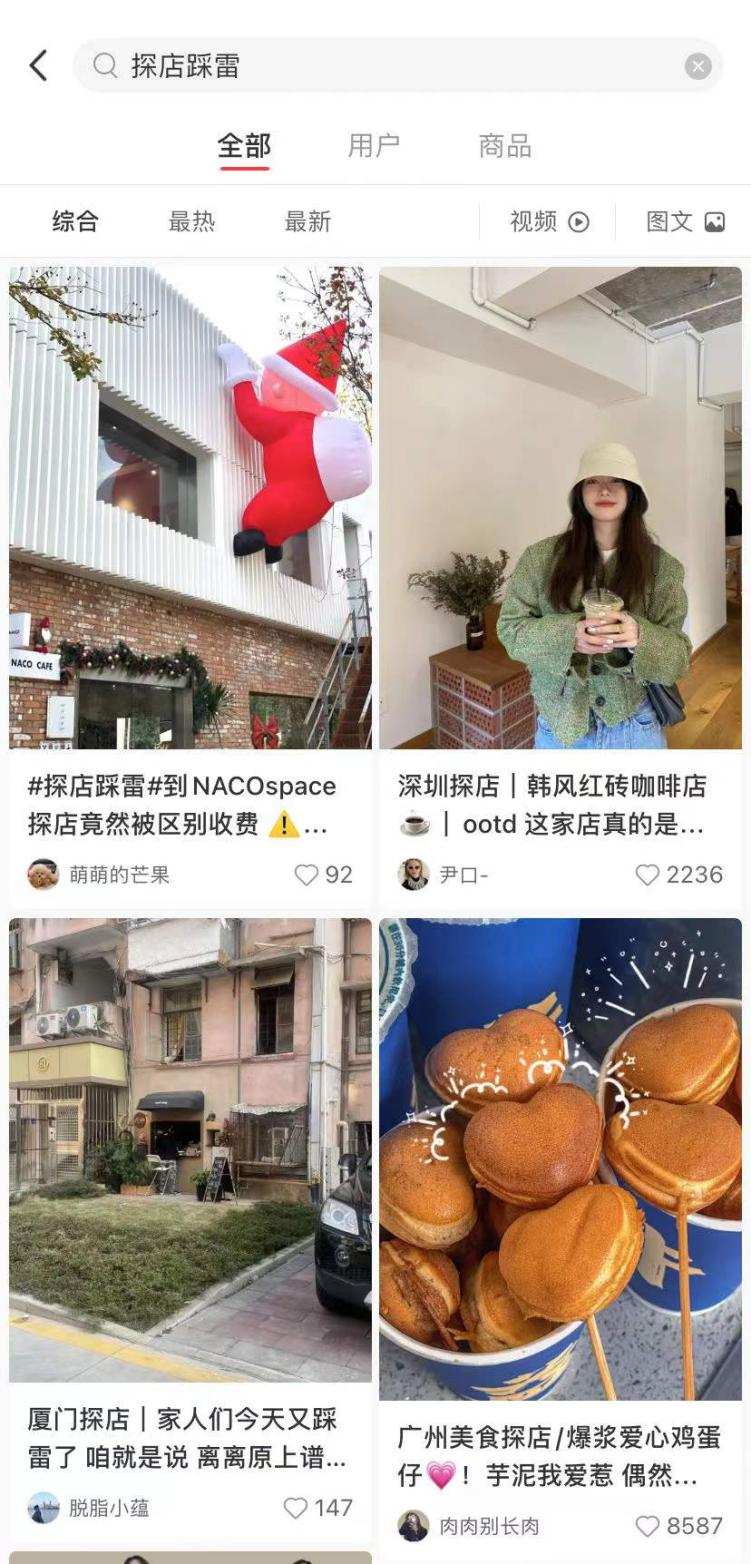Select the 全部 tab
Image resolution: width=751 pixels, height=1564 pixels.
tap(244, 146)
